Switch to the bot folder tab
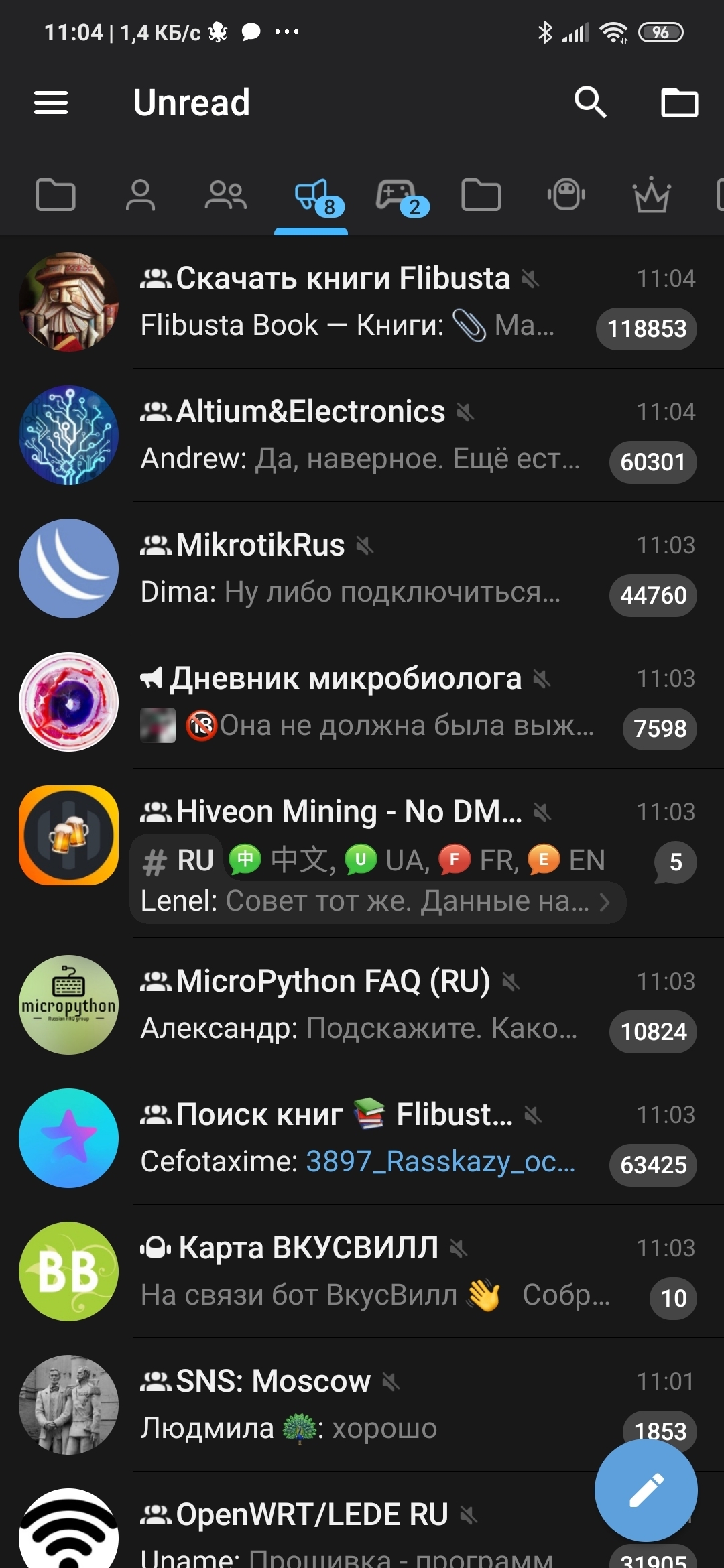724x1568 pixels. (x=566, y=196)
